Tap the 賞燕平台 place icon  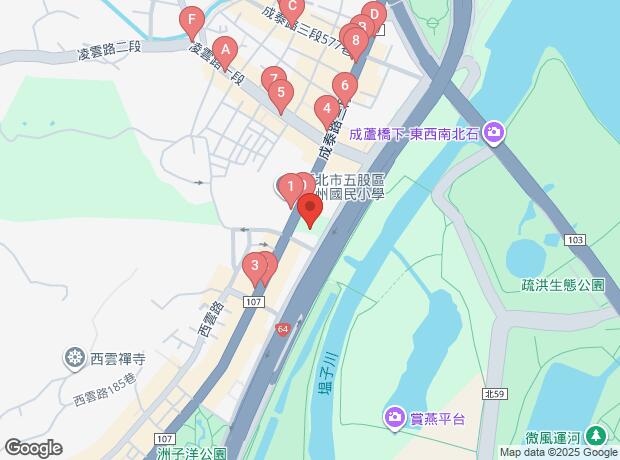(x=395, y=417)
